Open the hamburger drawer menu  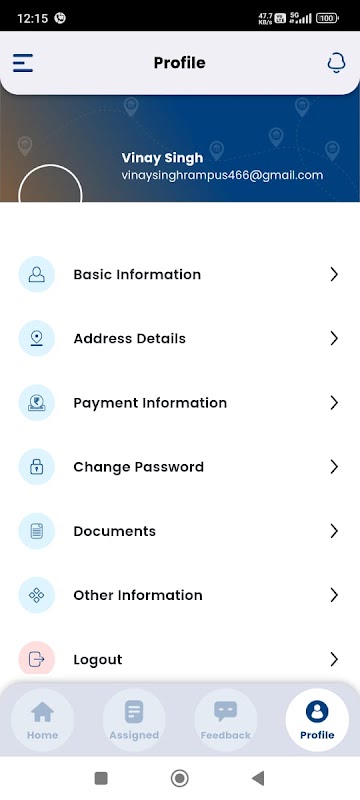pos(23,63)
